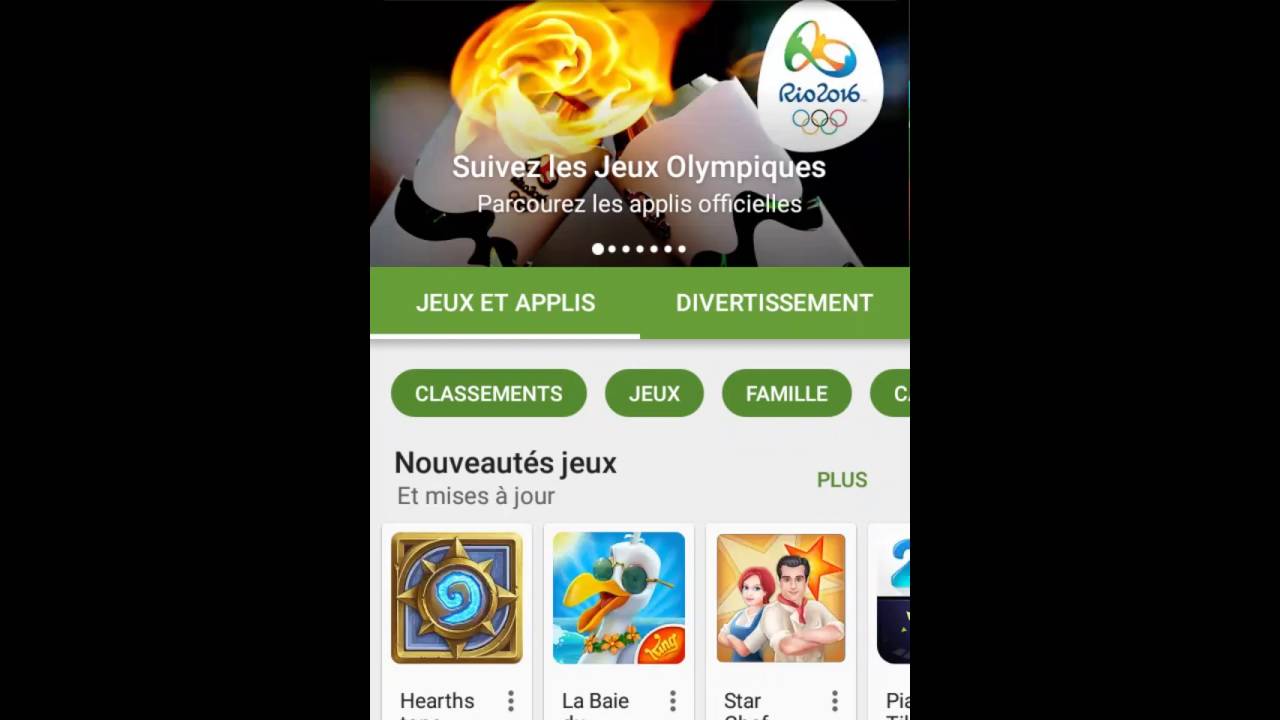
Task: Open the La Baie game card
Action: (618, 599)
